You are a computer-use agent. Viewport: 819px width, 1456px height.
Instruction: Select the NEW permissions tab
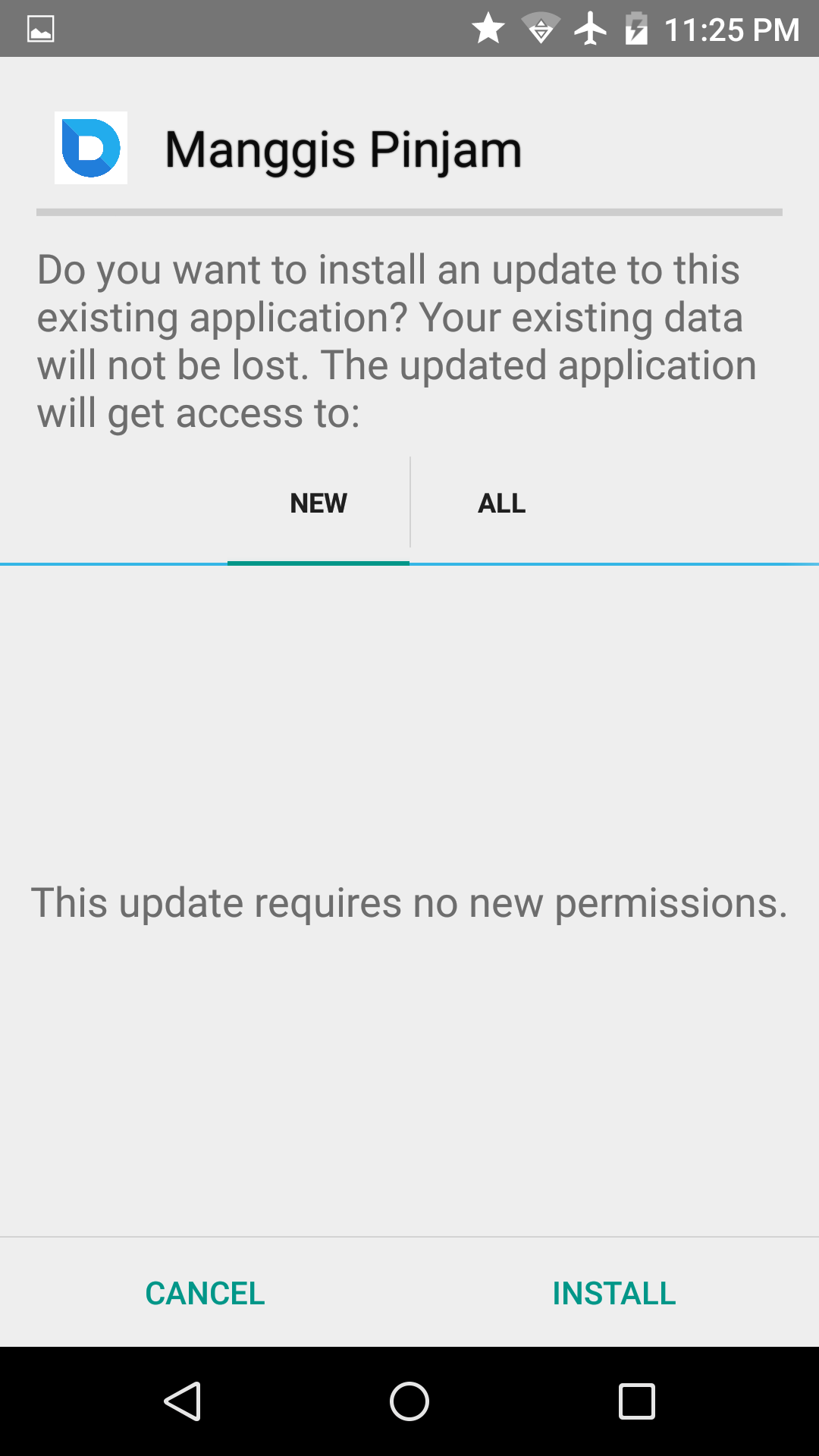(x=318, y=504)
